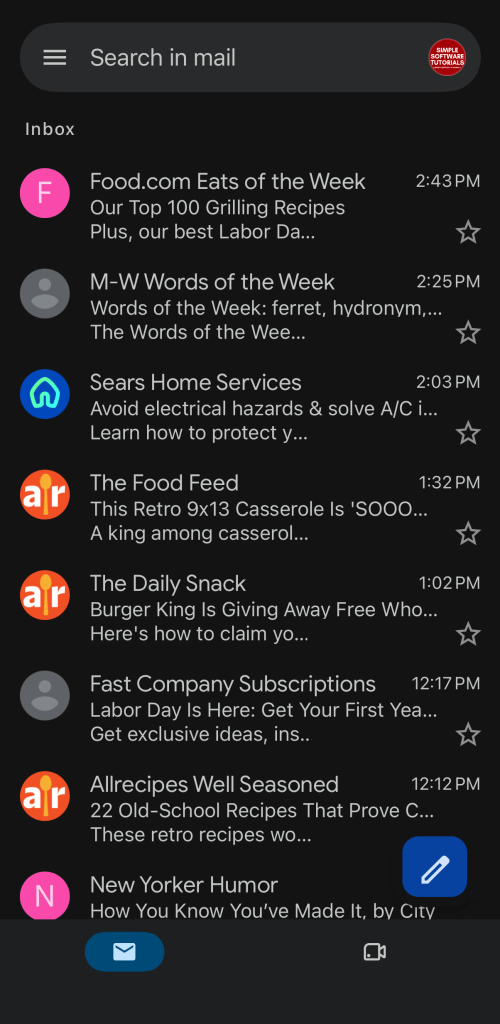Switch to the Meet video tab

(375, 952)
